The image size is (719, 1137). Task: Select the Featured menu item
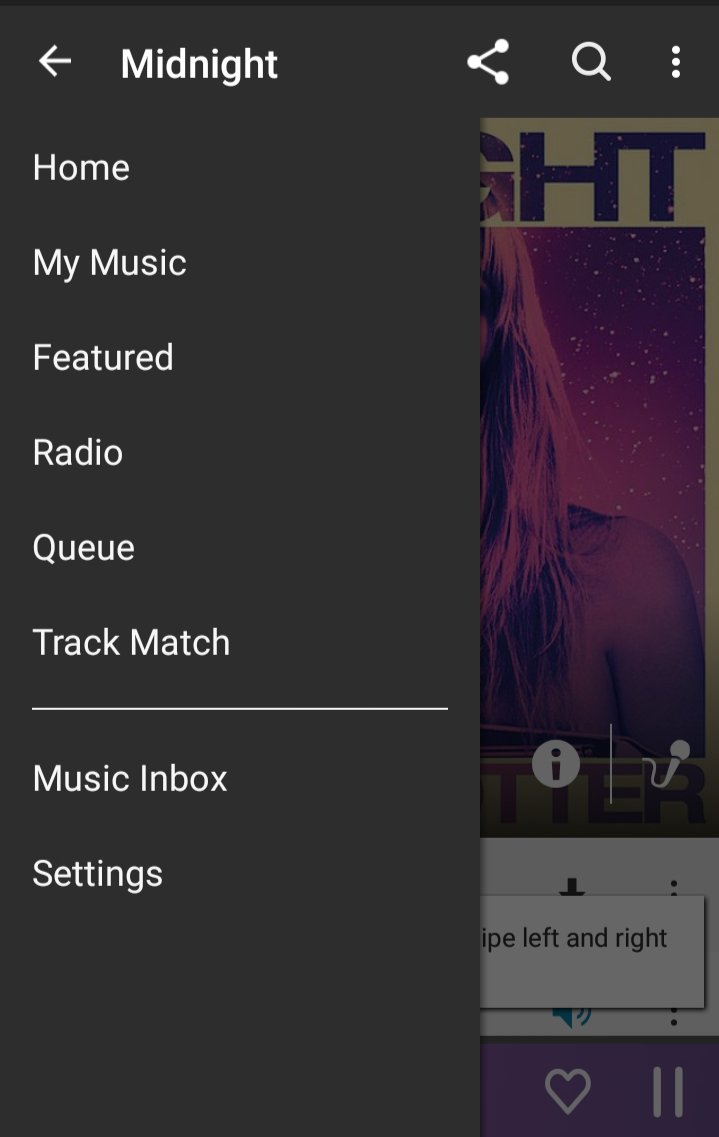pyautogui.click(x=103, y=358)
